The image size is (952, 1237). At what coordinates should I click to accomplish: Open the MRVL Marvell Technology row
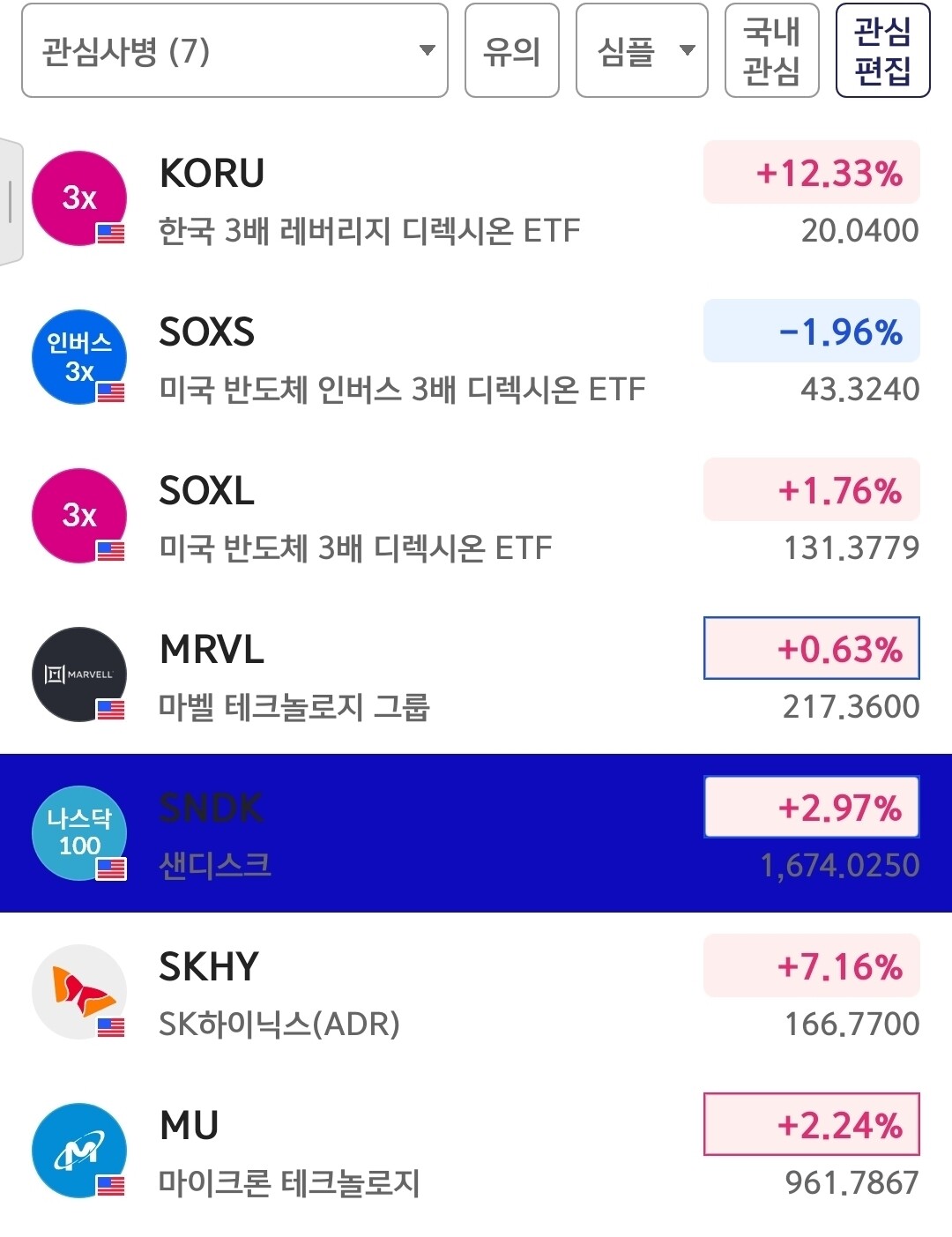click(x=476, y=674)
